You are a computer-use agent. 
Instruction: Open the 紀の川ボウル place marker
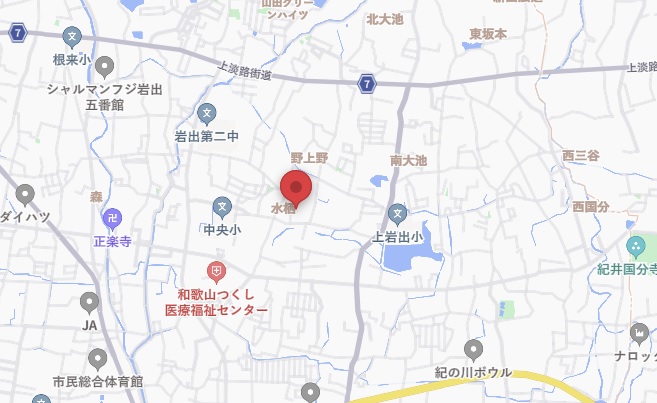474,349
